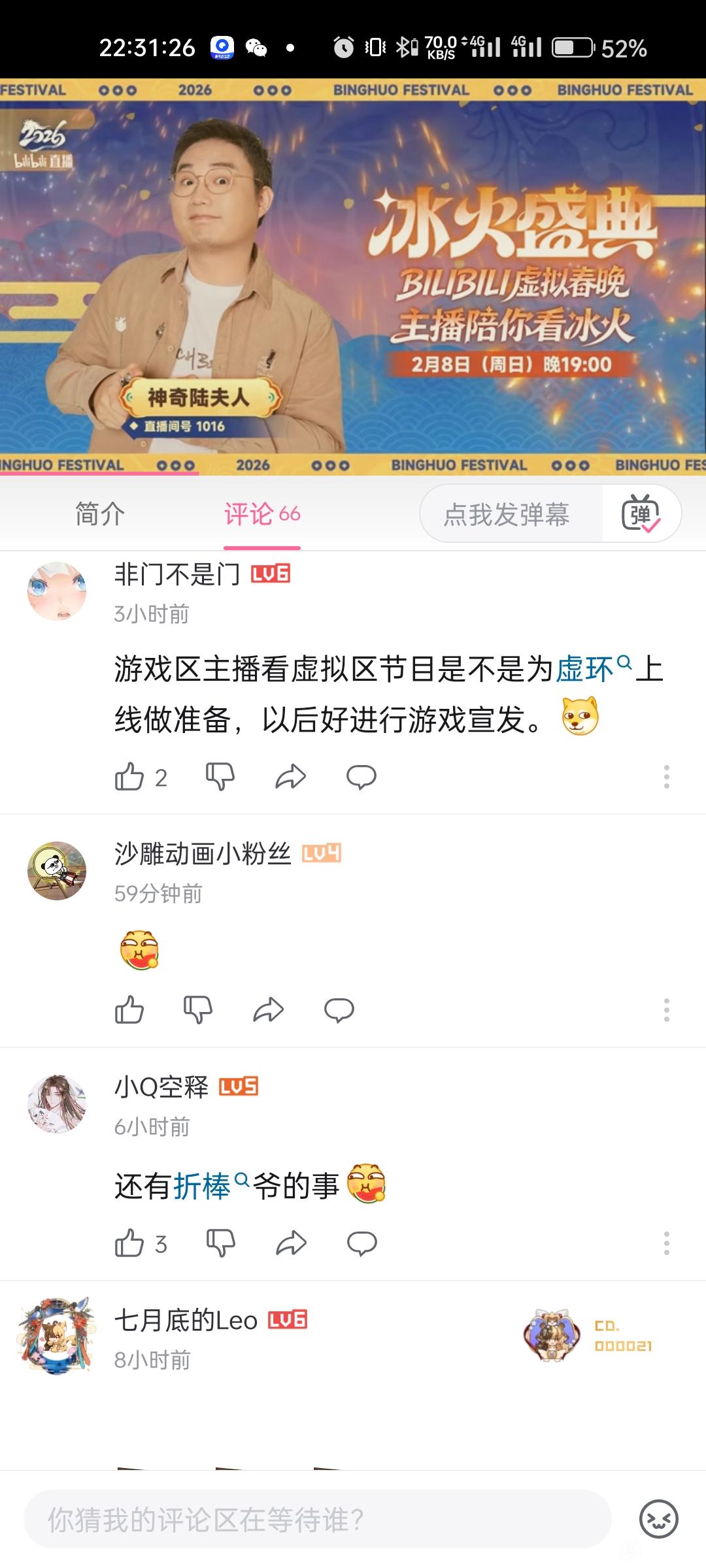Dislike 非门不是门's comment
The height and width of the screenshot is (1568, 706).
(220, 777)
